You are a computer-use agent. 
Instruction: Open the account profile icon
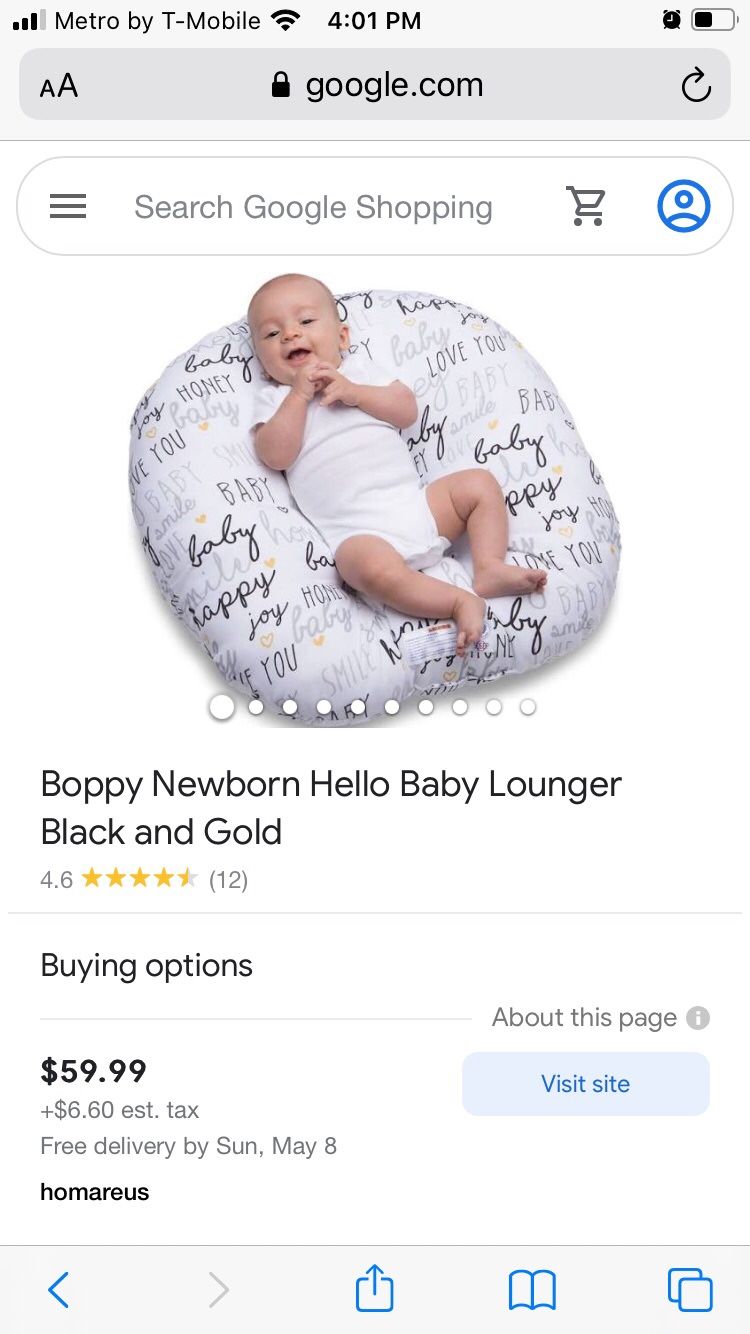(x=684, y=206)
